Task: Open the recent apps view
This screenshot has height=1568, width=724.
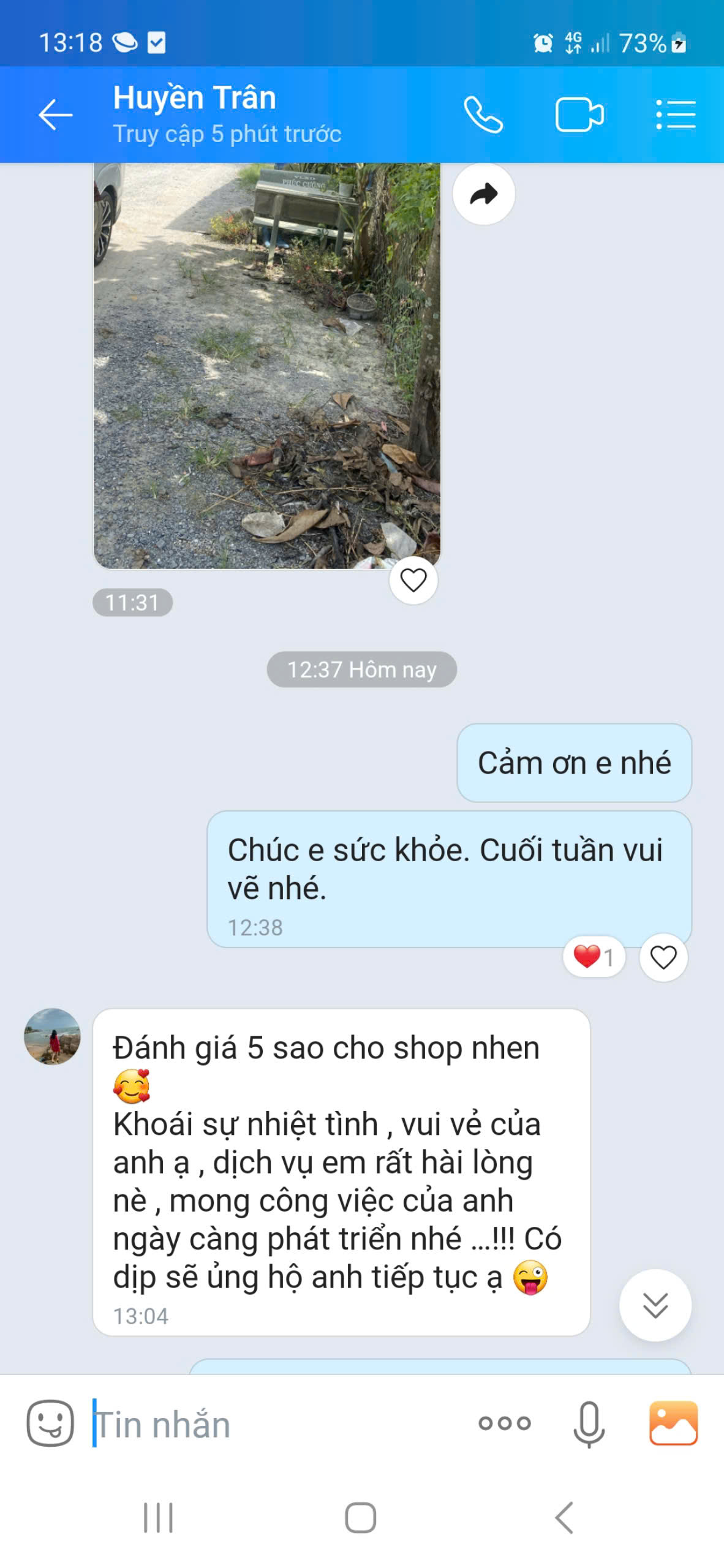Action: (x=158, y=1518)
